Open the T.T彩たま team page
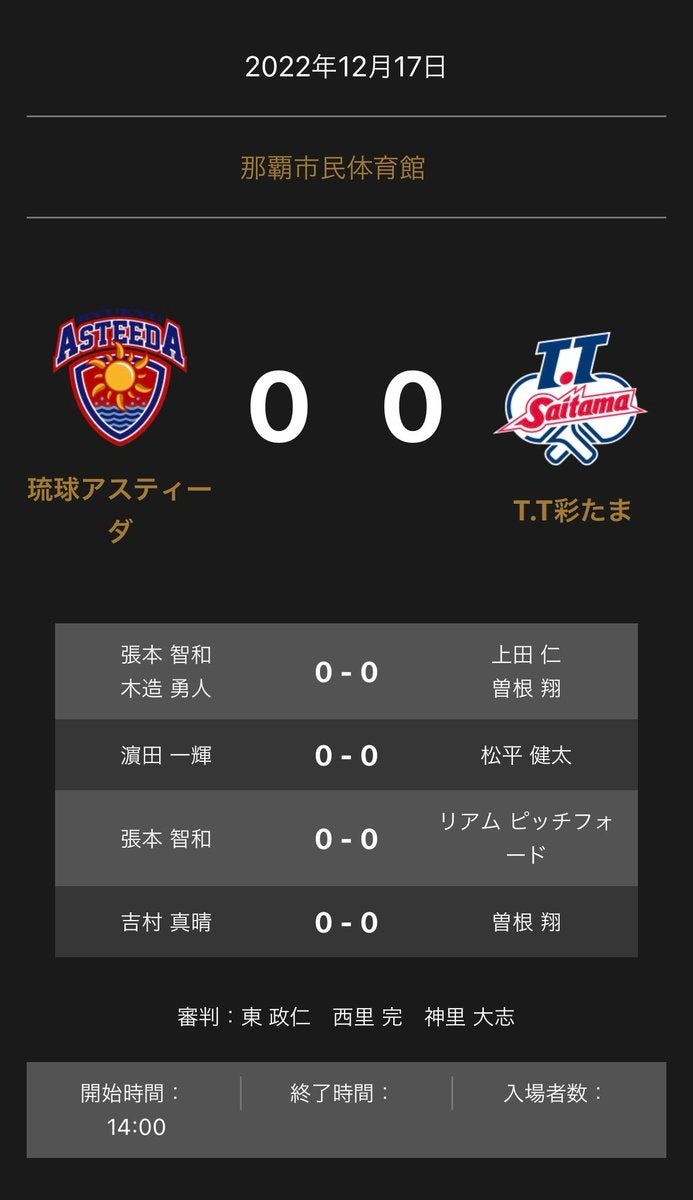Viewport: 693px width, 1200px height. tap(572, 511)
